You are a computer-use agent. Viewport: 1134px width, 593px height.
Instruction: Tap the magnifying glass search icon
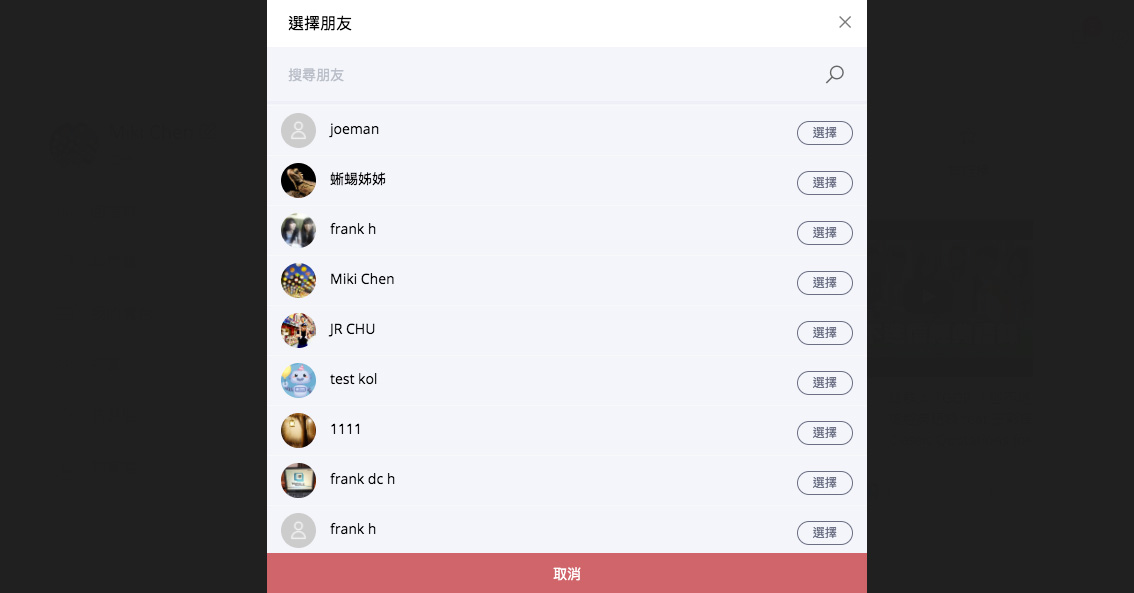[834, 75]
